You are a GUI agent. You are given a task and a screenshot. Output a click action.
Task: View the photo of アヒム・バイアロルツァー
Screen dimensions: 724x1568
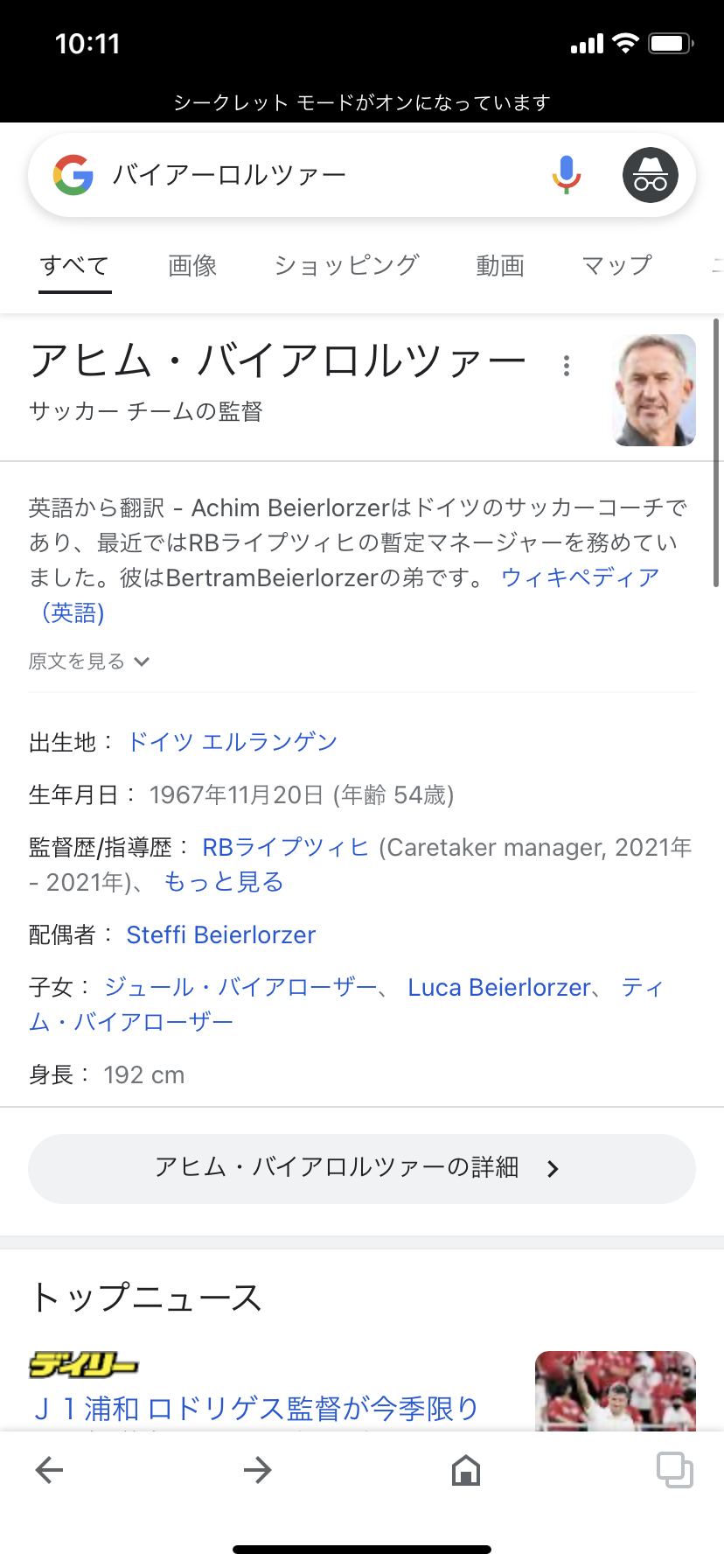click(655, 390)
